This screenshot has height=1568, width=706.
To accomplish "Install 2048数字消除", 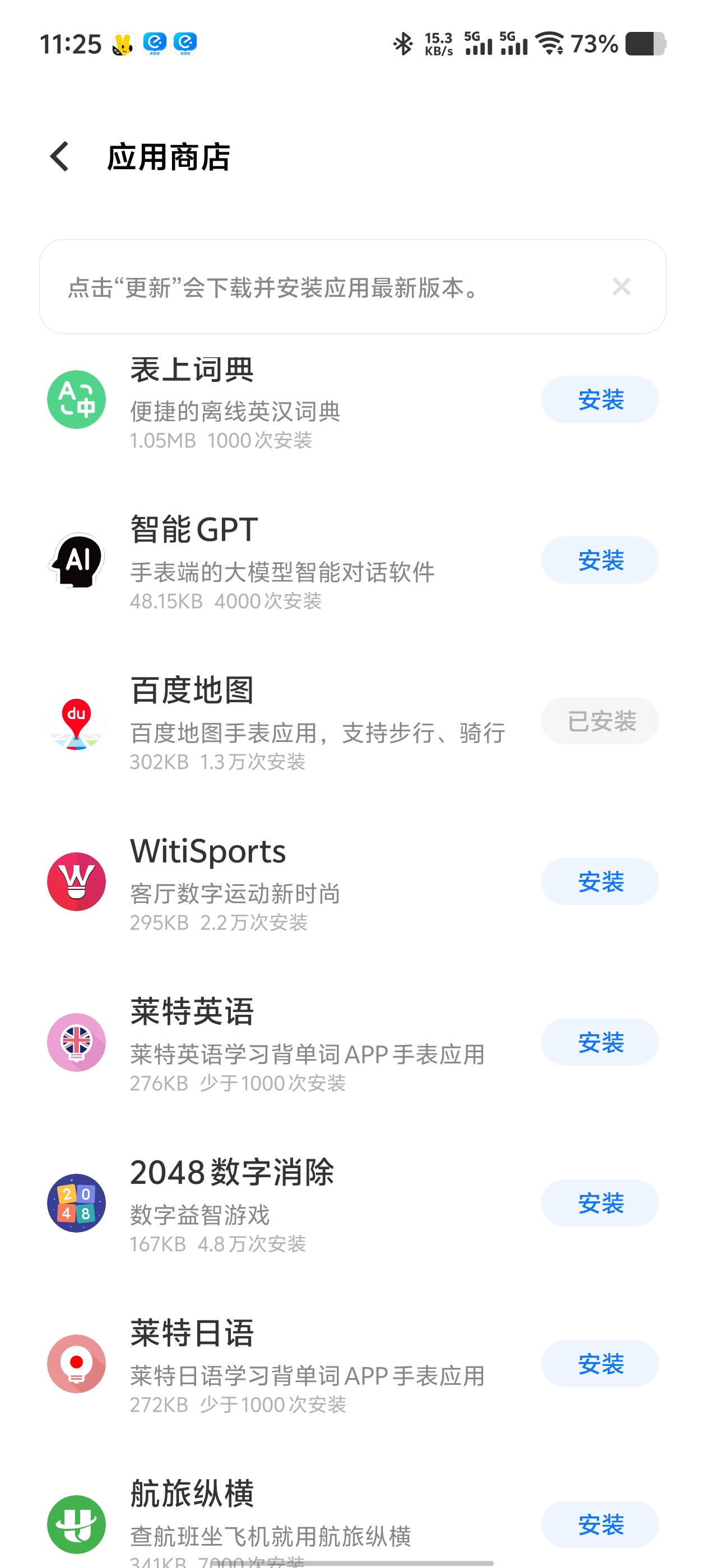I will [x=600, y=1203].
